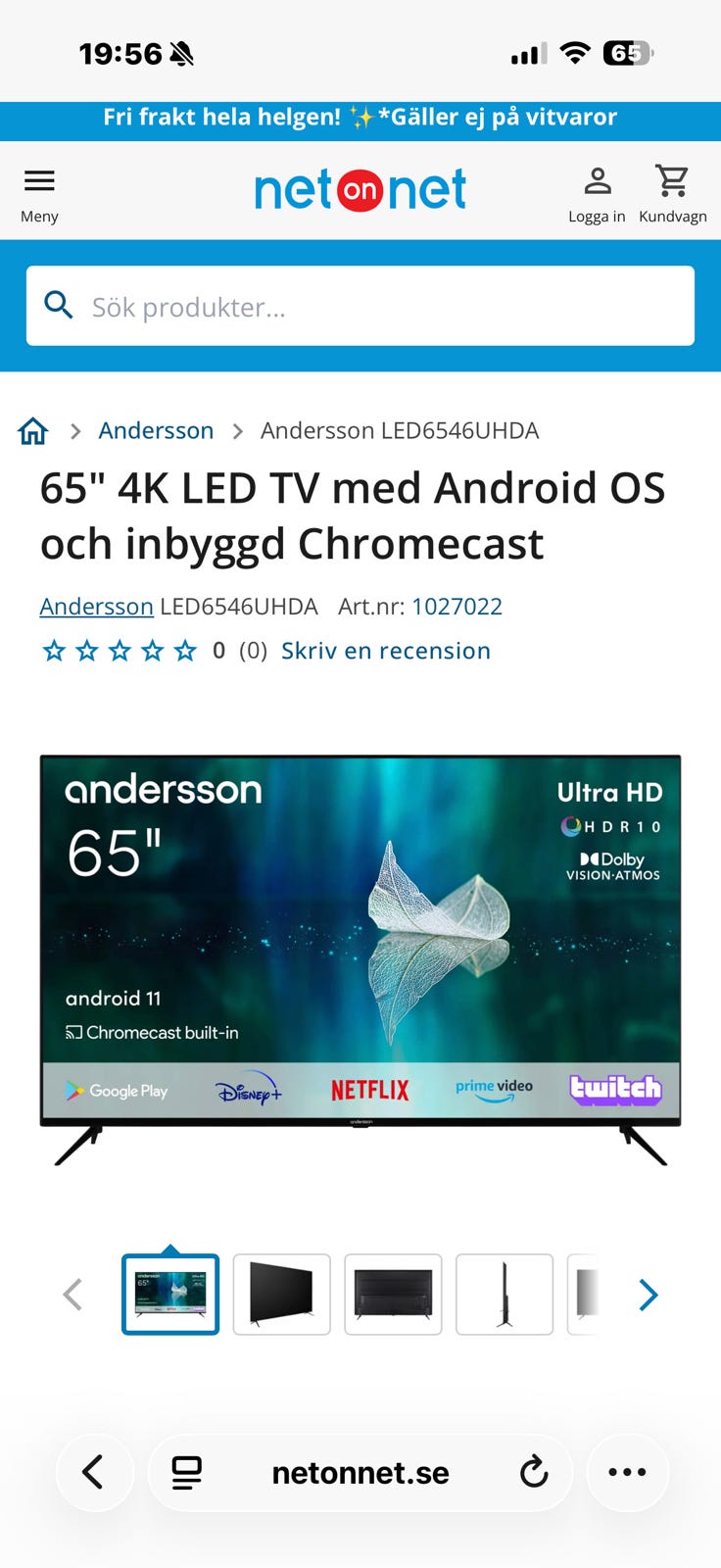Tap Skriv en recension link
Viewport: 721px width, 1568px height.
point(385,651)
